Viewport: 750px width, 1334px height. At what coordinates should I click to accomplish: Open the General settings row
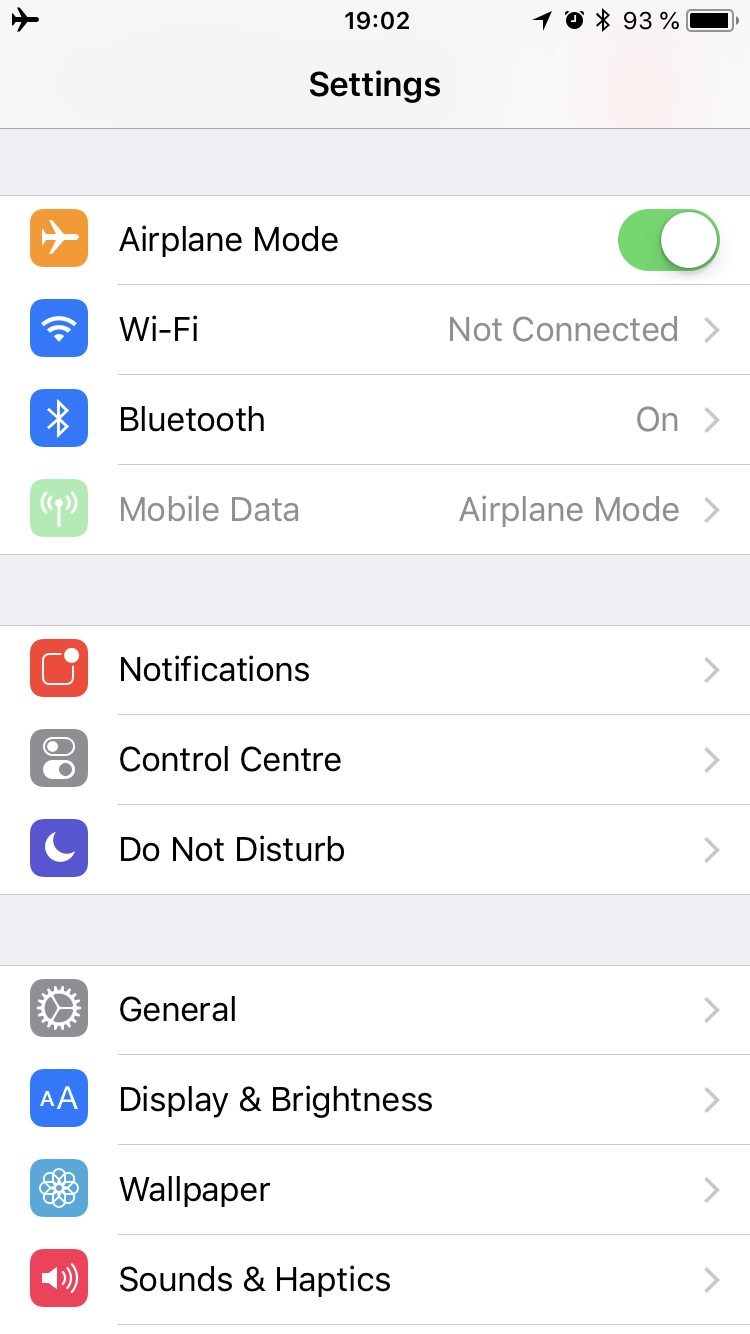(x=375, y=1010)
